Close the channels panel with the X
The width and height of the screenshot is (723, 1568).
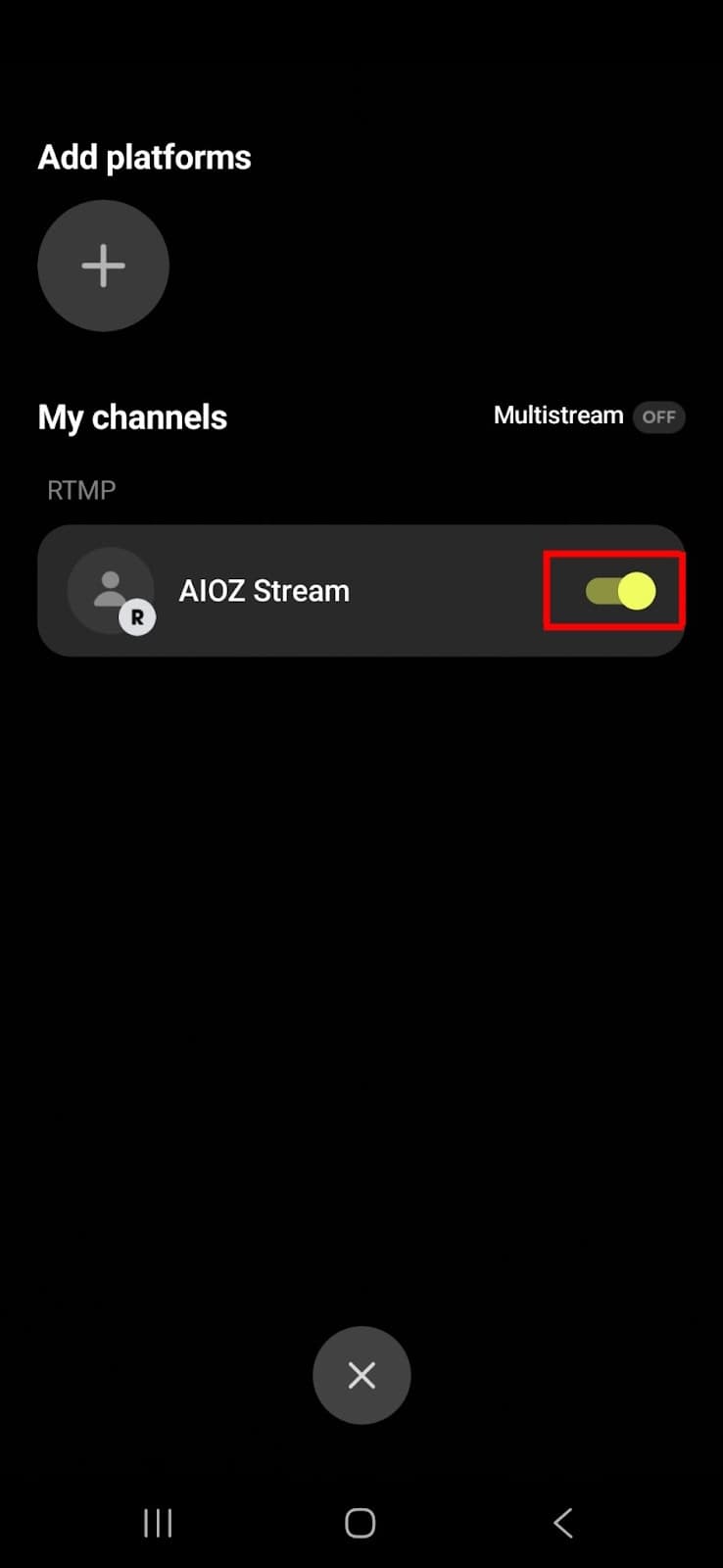pos(361,1375)
